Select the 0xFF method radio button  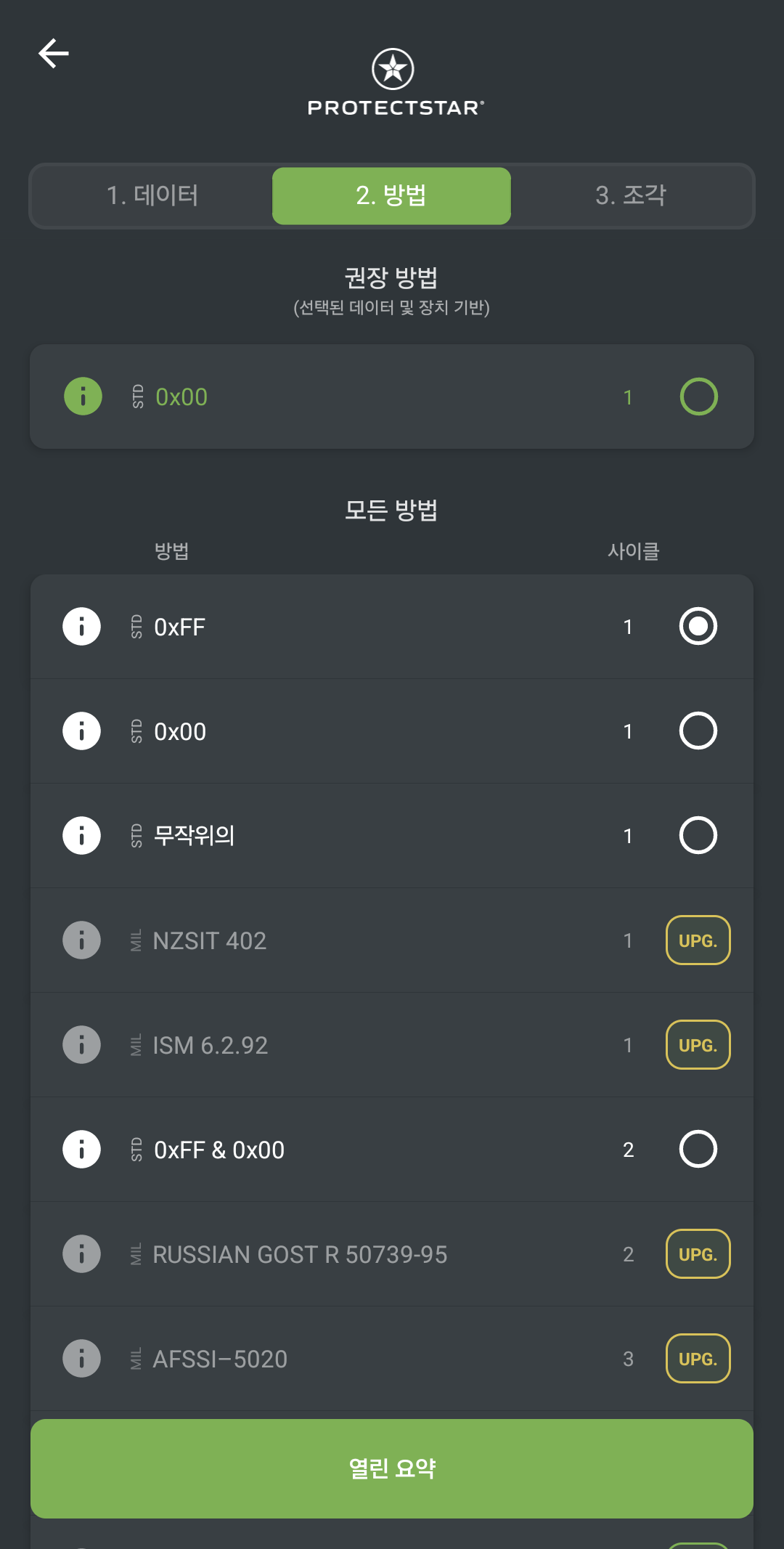698,626
